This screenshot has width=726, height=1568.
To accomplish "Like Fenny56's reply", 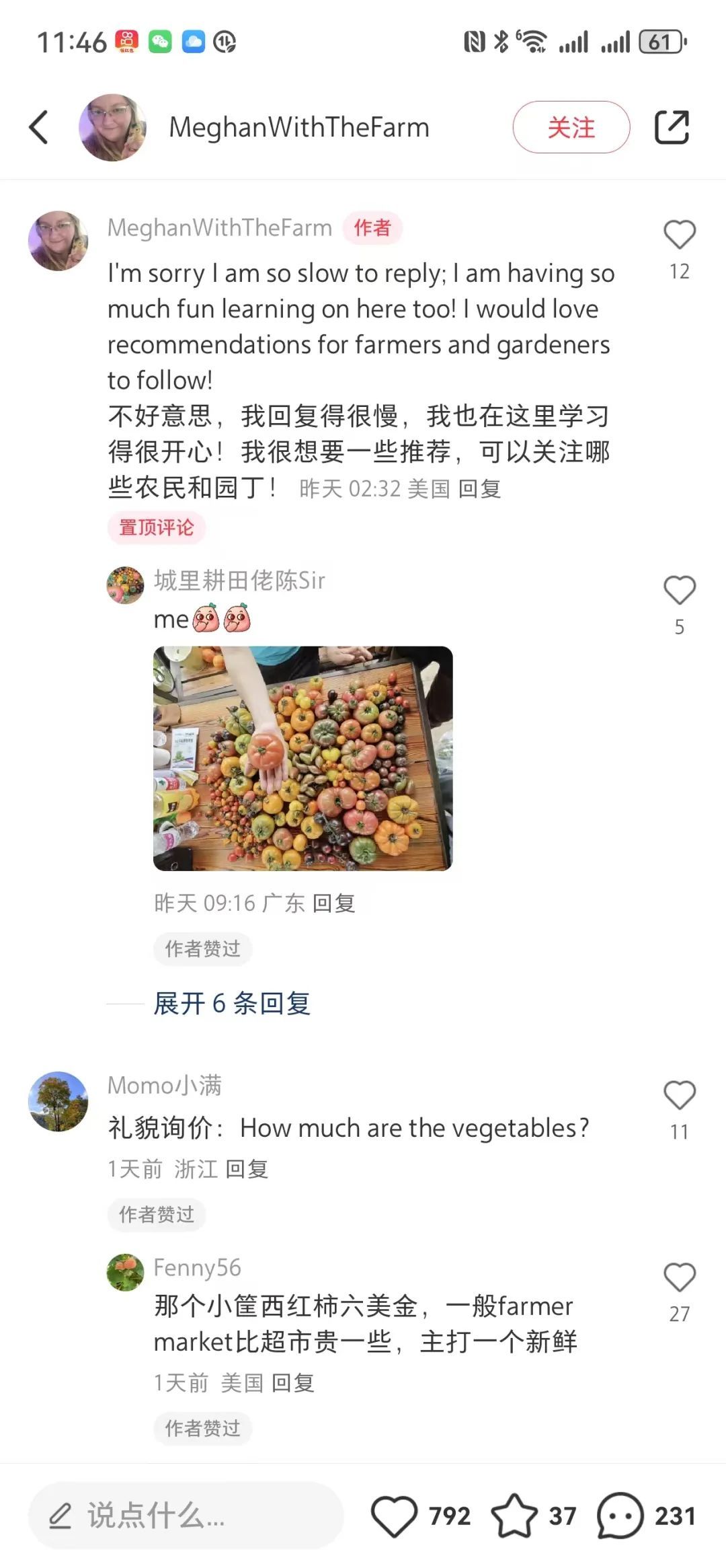I will 680,1277.
